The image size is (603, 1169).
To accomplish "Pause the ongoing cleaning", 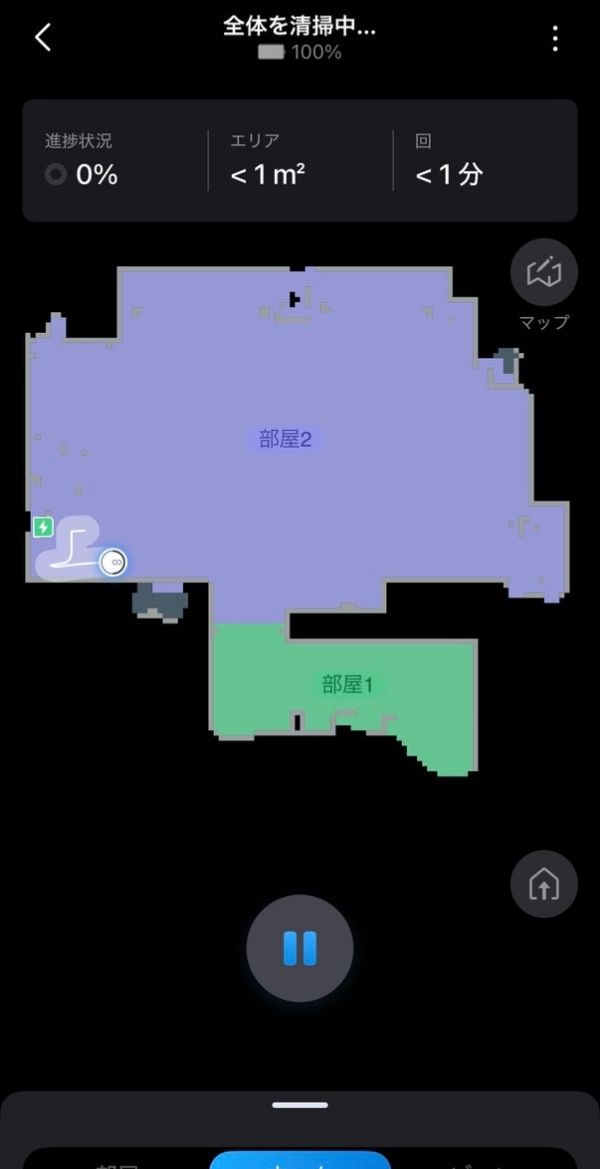I will [x=300, y=948].
